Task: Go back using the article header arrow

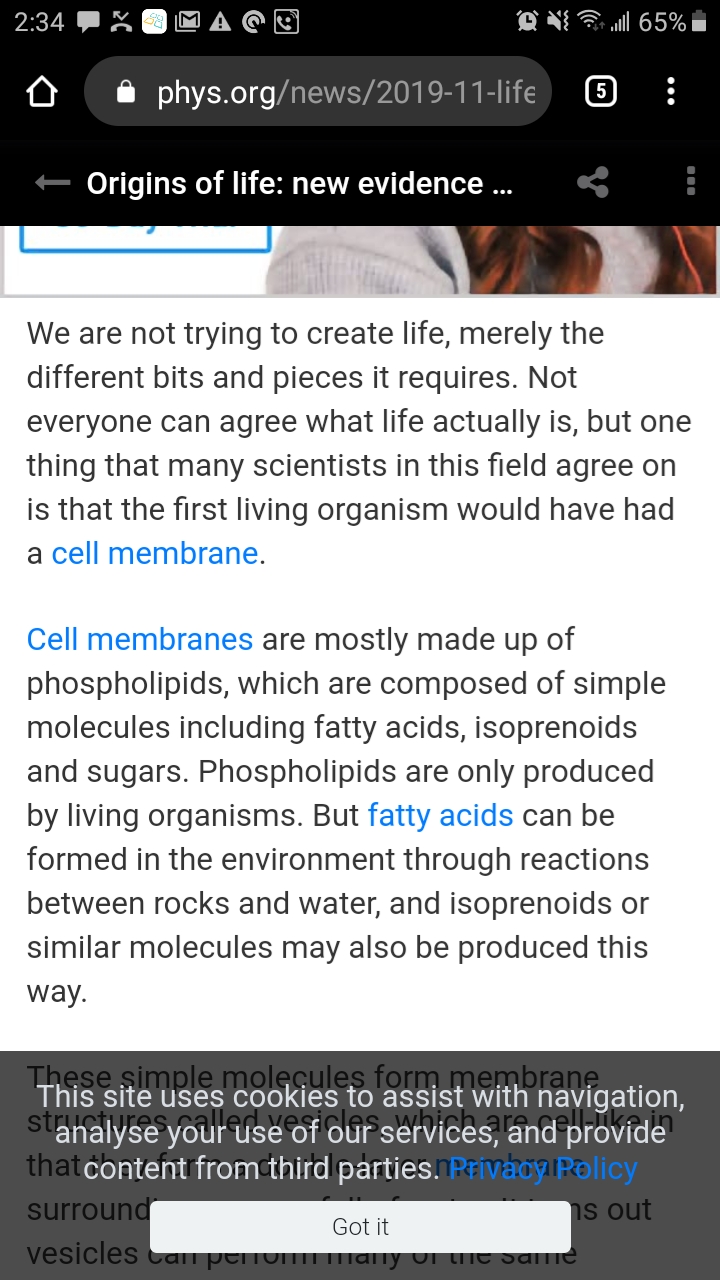Action: point(51,183)
